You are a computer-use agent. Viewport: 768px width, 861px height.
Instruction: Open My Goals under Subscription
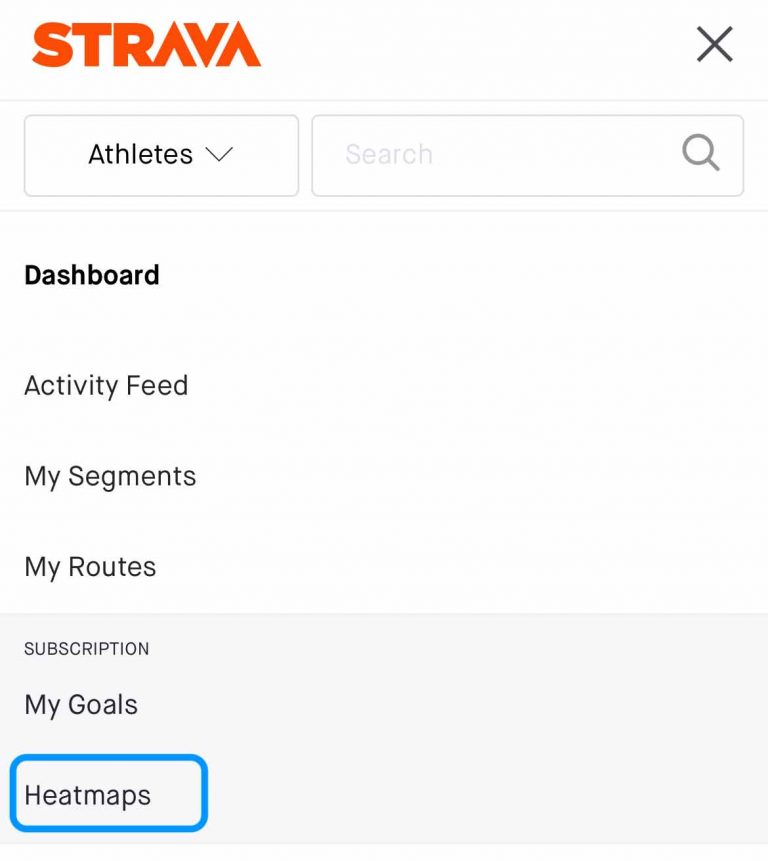pyautogui.click(x=80, y=705)
